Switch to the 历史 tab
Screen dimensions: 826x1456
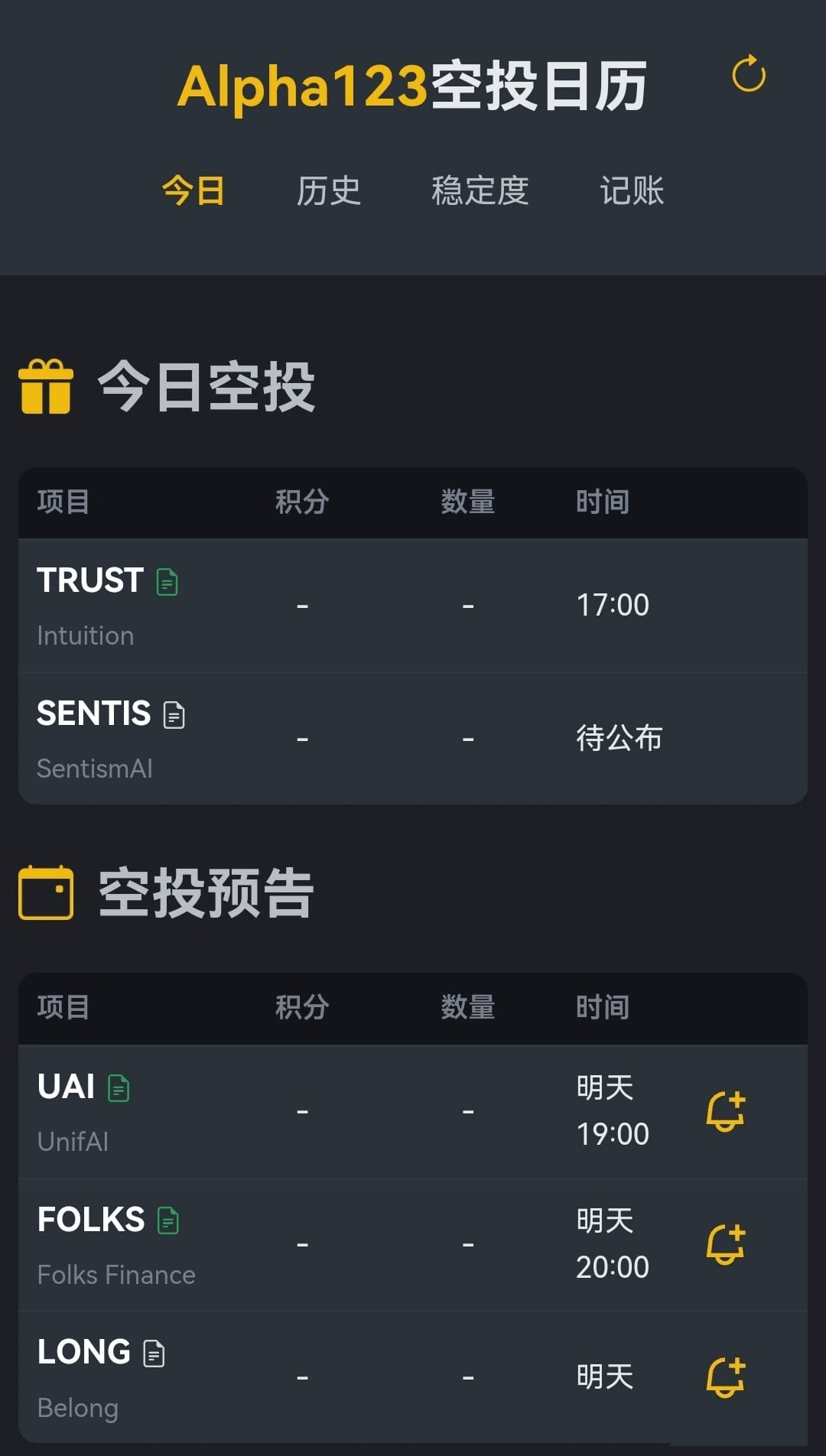328,190
